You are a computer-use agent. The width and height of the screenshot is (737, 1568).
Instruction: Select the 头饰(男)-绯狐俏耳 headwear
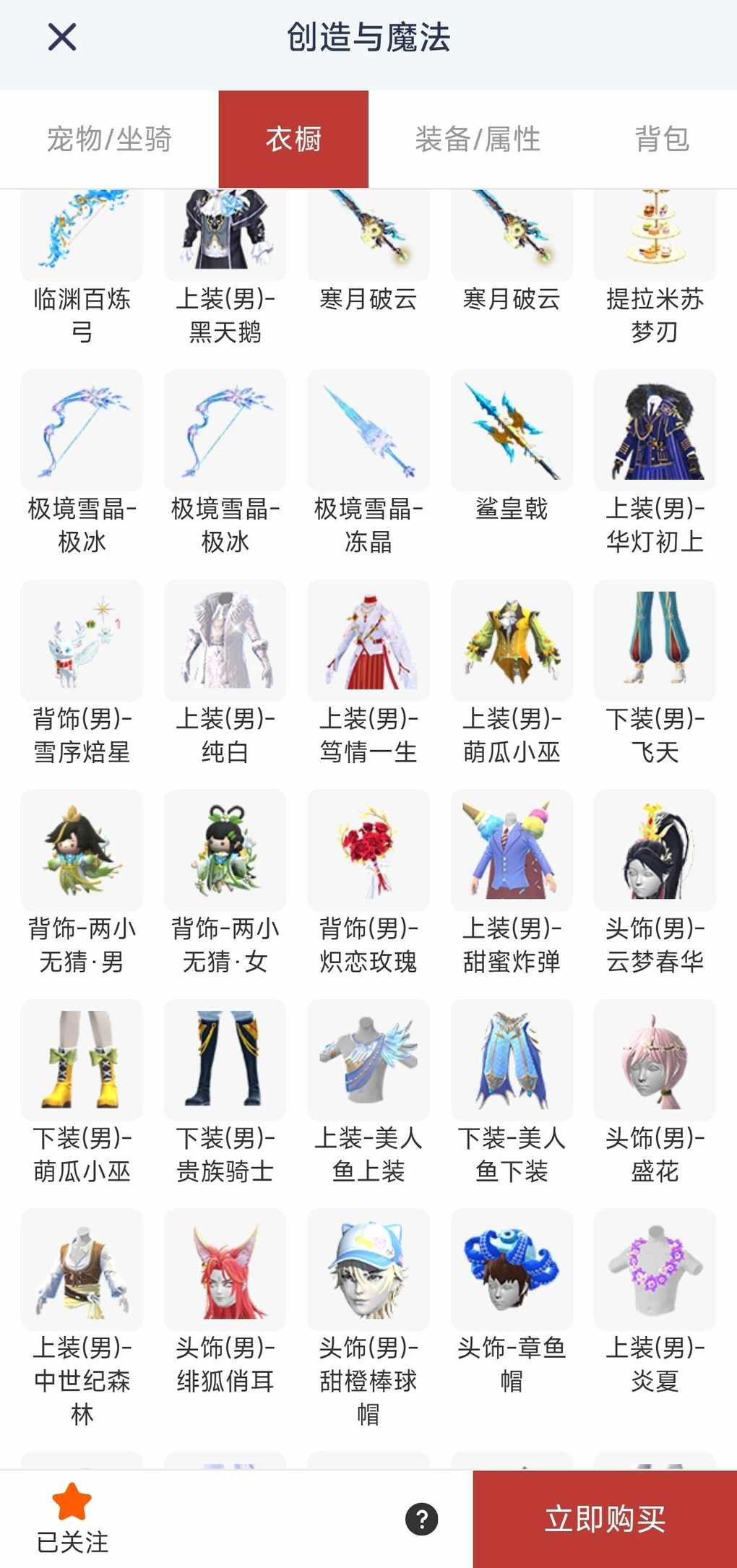(x=225, y=1270)
